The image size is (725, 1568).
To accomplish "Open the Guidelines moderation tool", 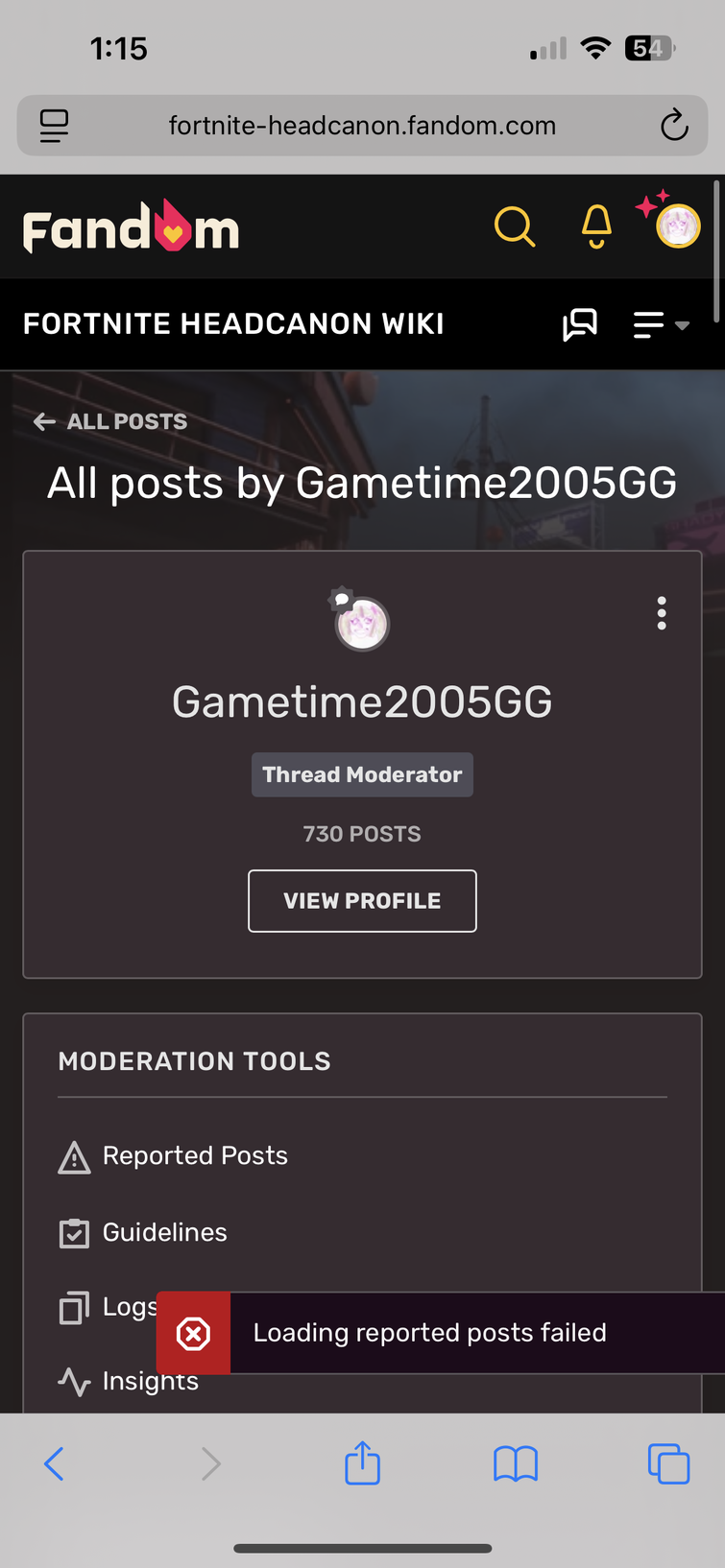I will [x=164, y=1232].
